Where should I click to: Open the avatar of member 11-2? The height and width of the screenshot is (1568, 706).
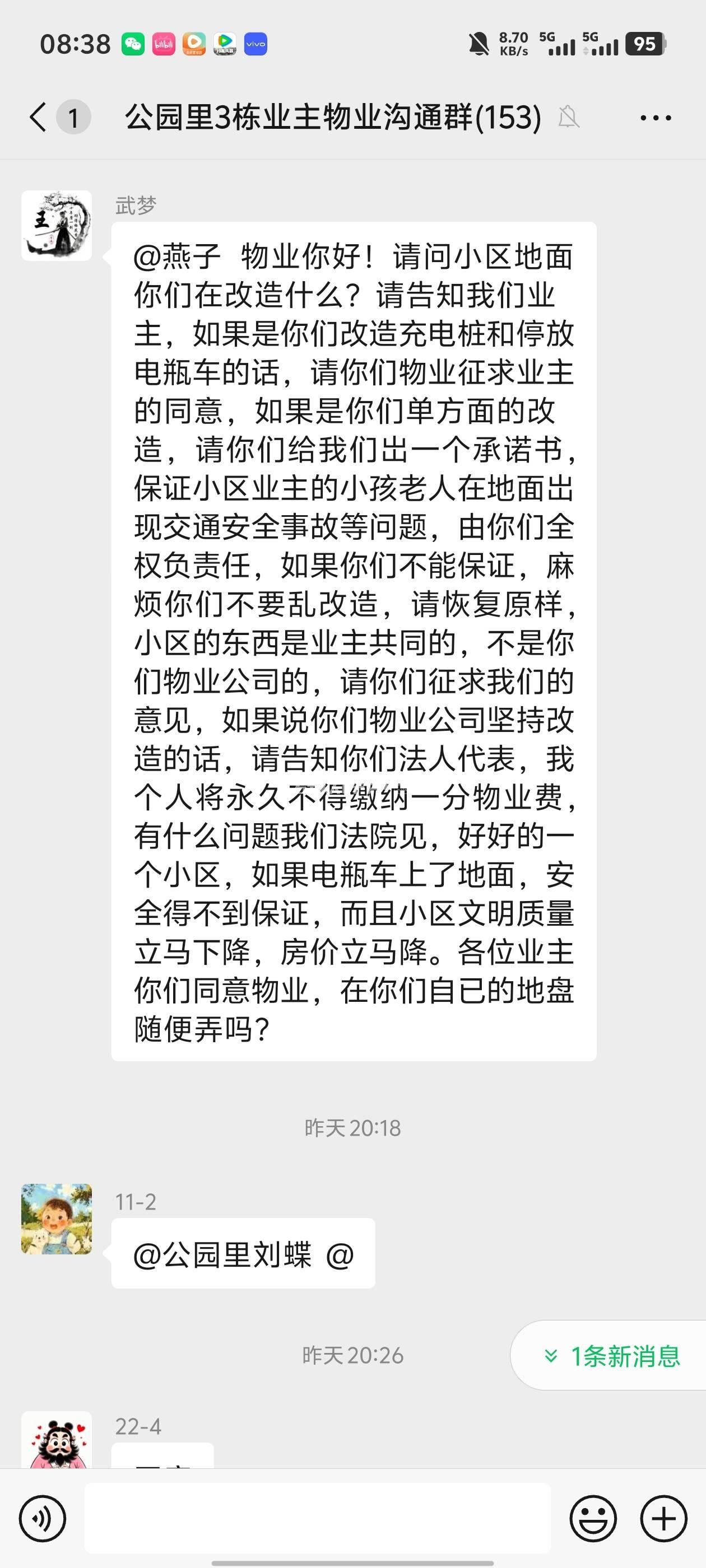(x=57, y=1219)
